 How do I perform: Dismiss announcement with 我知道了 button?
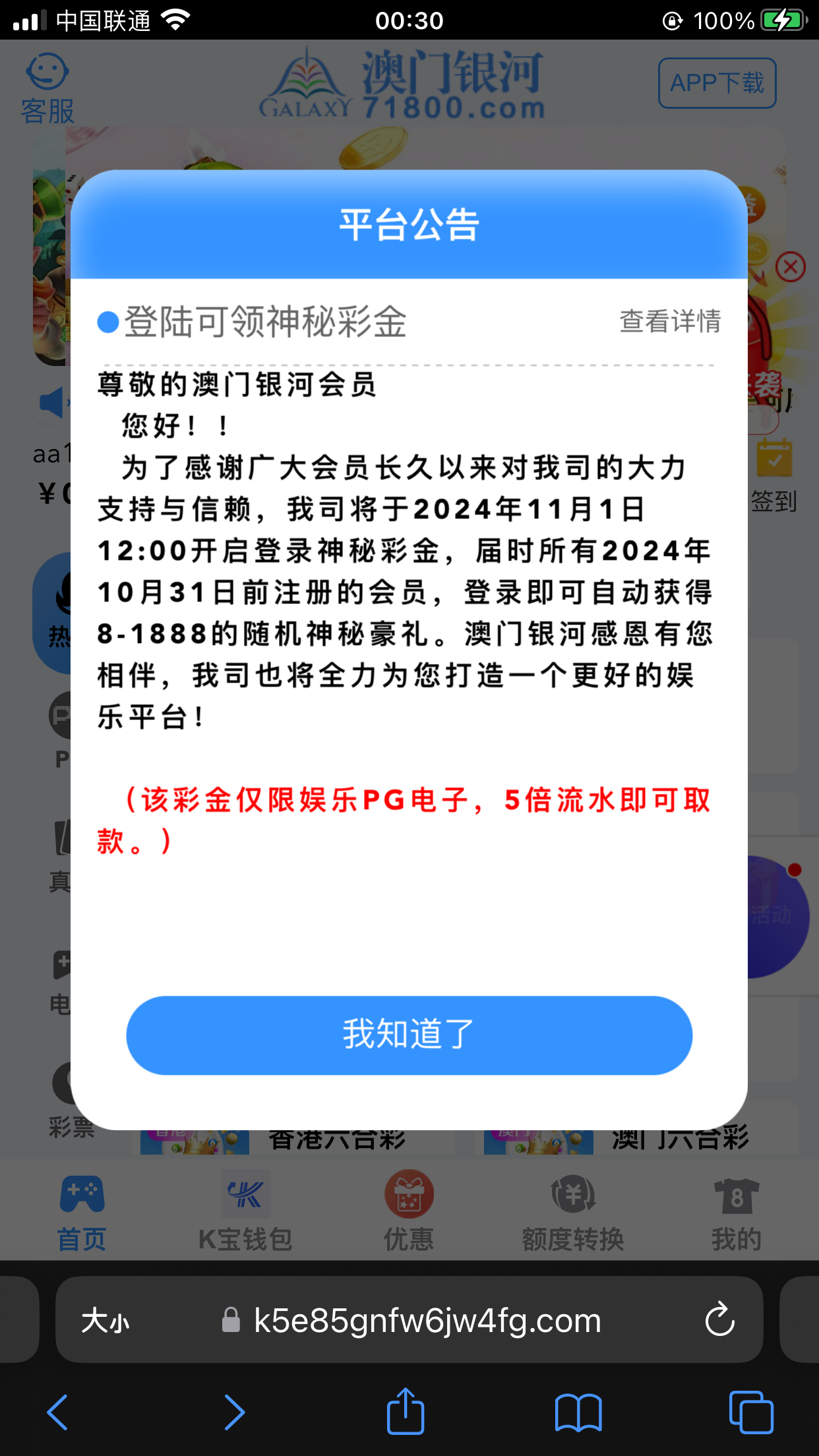pos(409,1035)
